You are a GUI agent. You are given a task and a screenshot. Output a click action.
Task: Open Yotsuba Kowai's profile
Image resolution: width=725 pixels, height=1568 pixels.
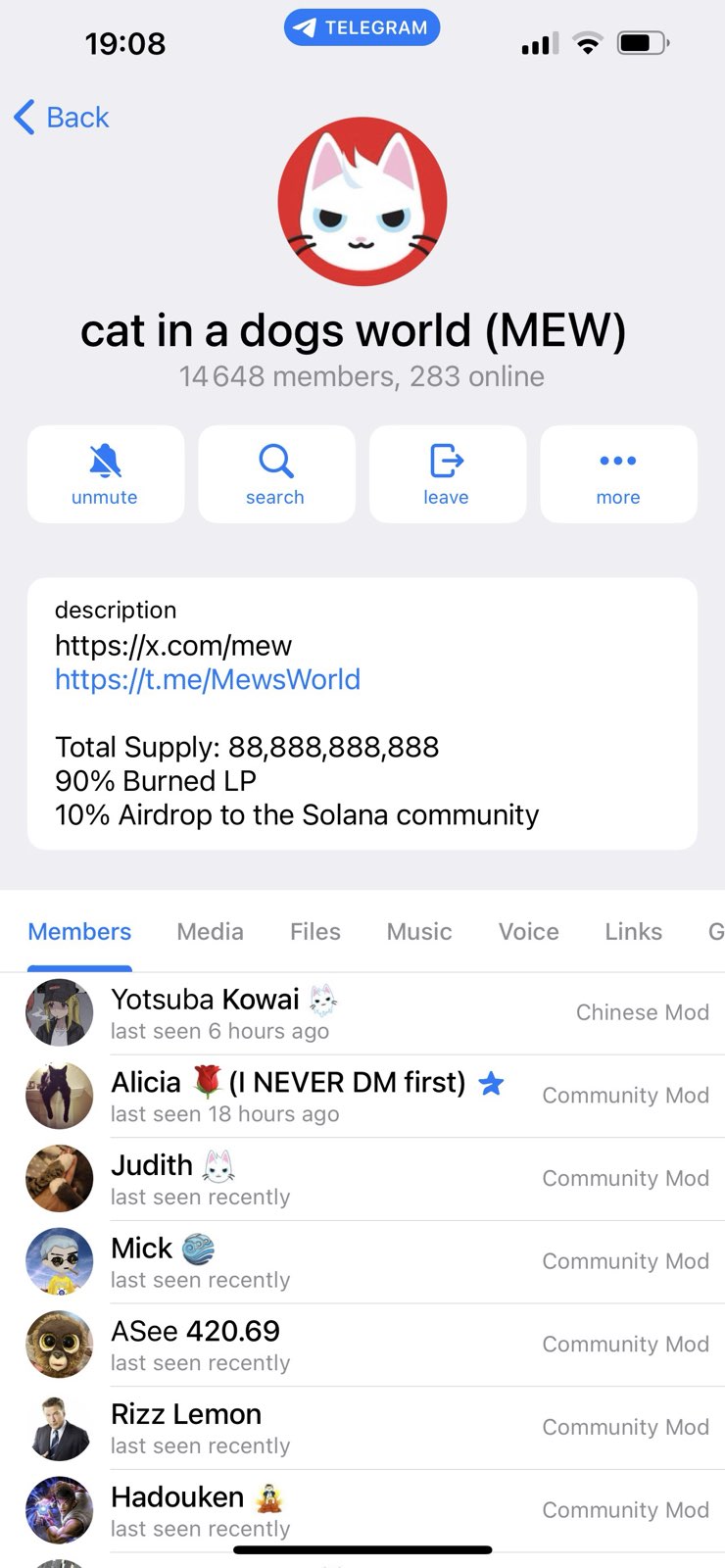(x=362, y=1013)
